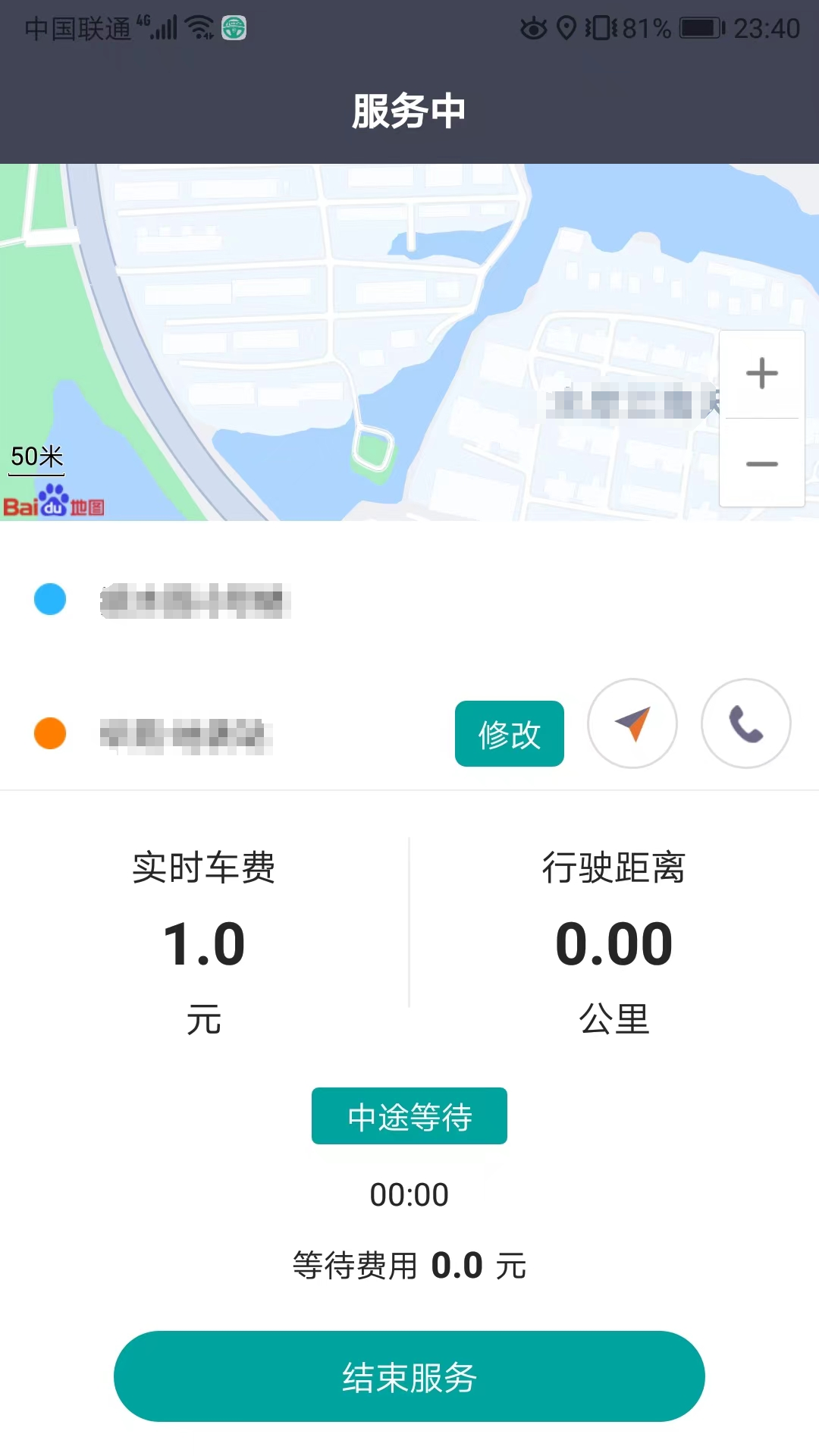This screenshot has width=819, height=1456.
Task: Tap the 50米 map scale indicator
Action: (38, 457)
